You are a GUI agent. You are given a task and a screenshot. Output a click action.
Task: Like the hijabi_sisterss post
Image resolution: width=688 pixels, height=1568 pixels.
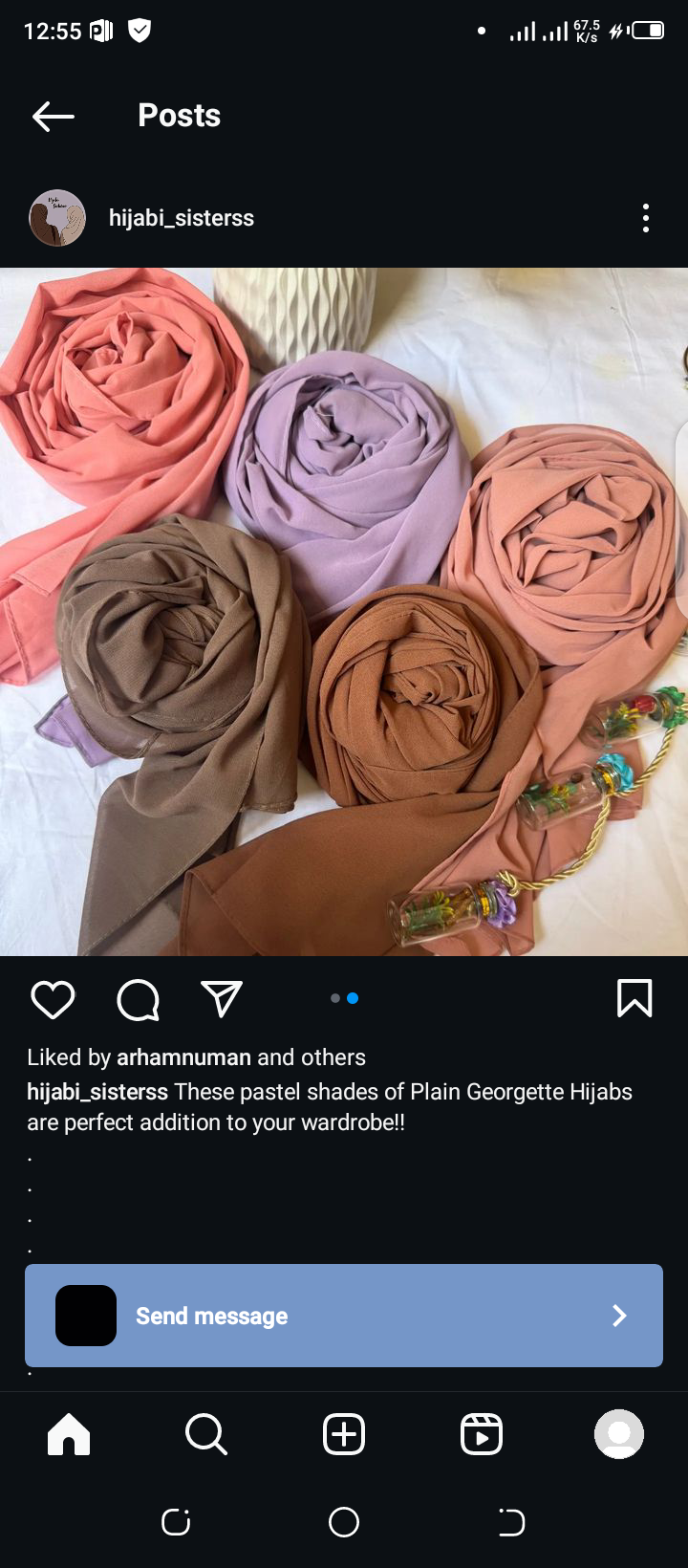click(x=53, y=1000)
